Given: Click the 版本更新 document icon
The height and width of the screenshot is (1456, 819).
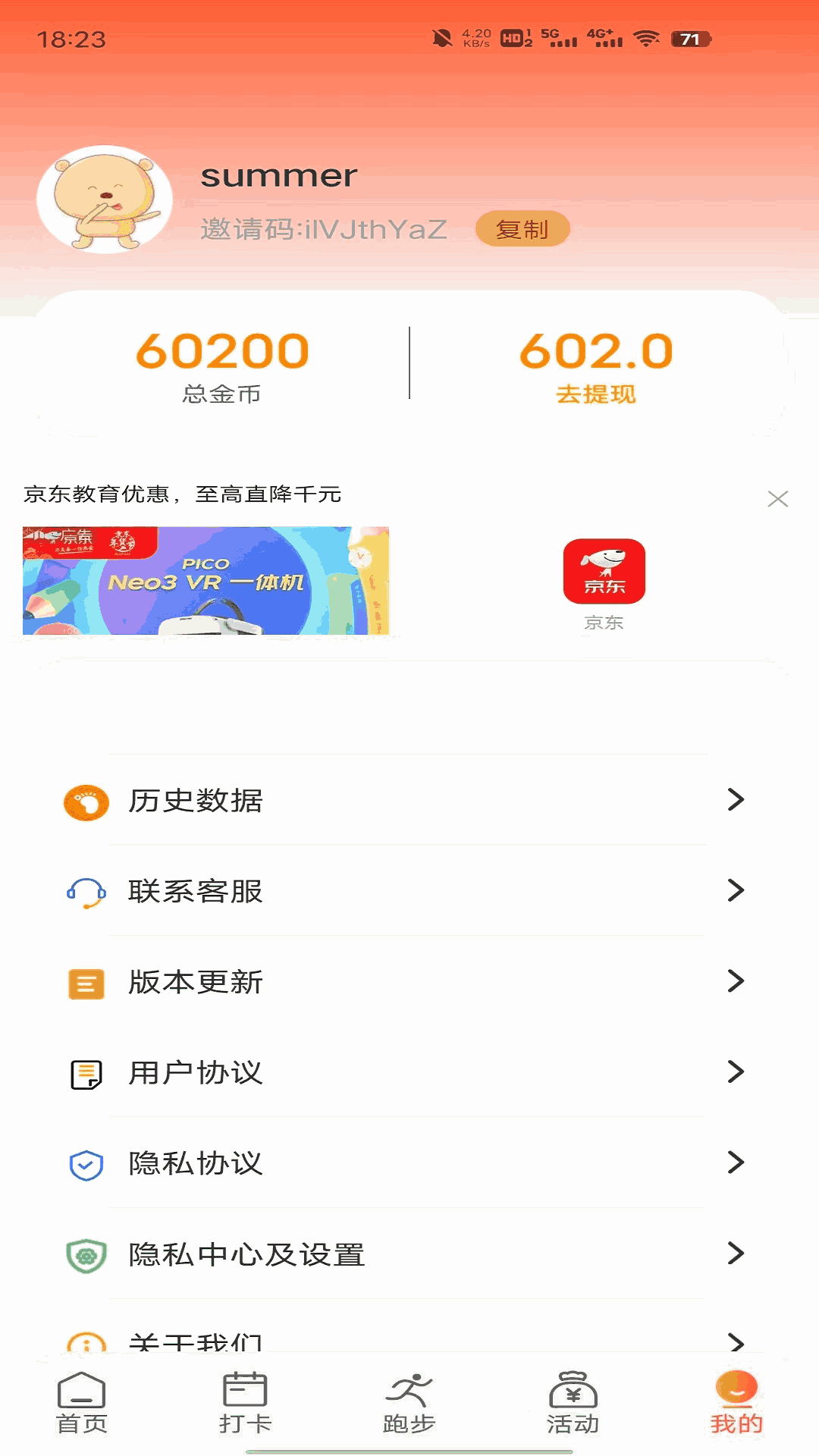Looking at the screenshot, I should pos(86,983).
